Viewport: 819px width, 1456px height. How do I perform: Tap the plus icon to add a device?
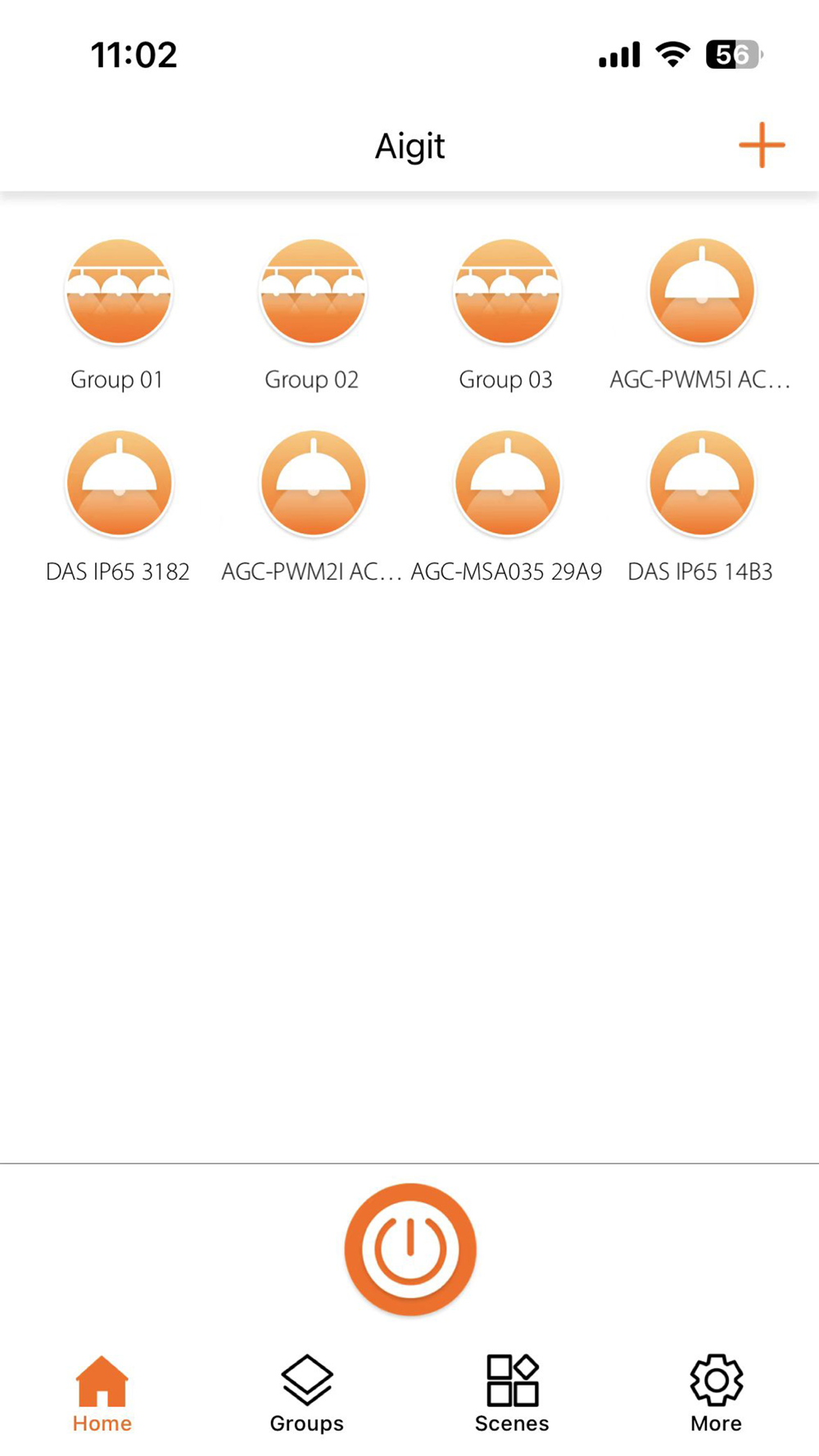(762, 145)
